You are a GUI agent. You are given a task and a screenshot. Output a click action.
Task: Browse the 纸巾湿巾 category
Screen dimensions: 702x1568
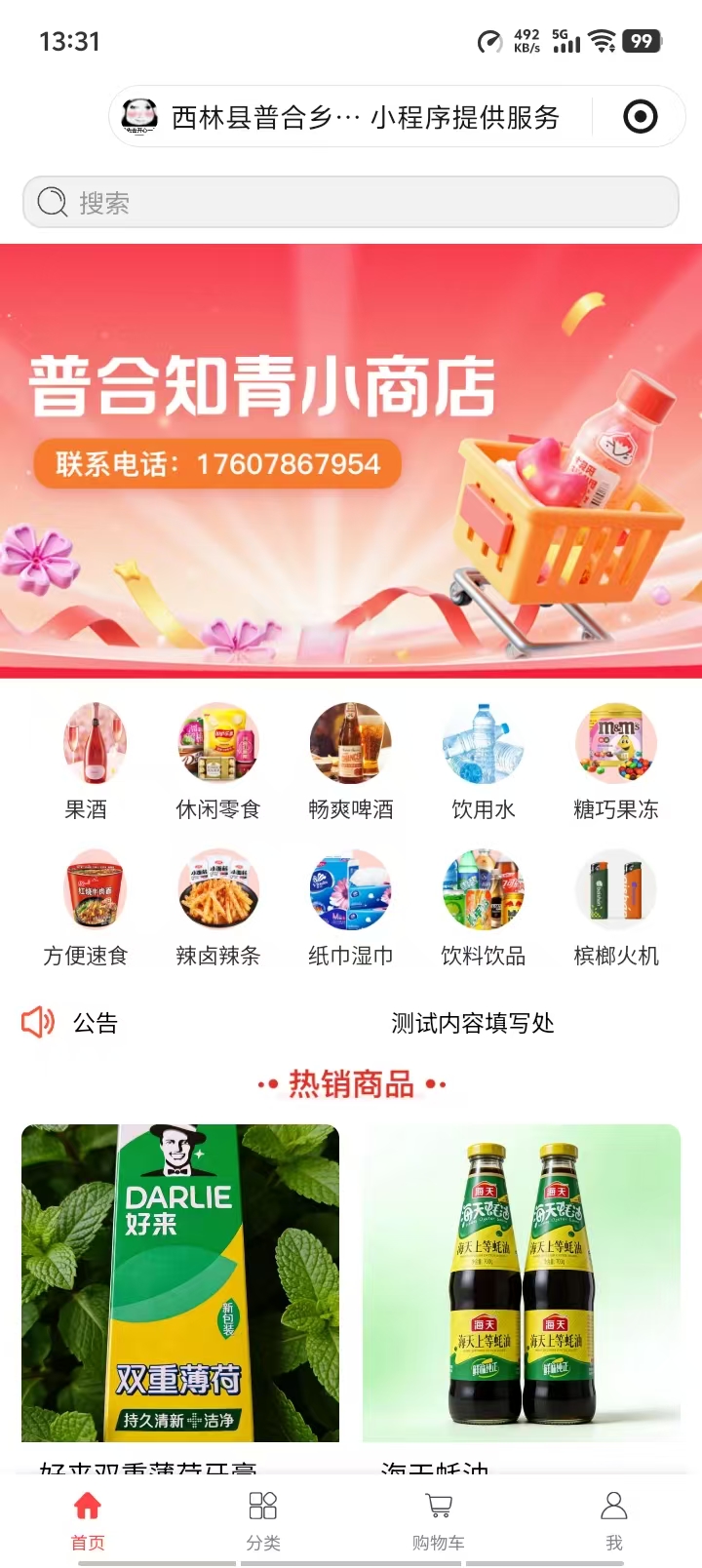point(351,907)
